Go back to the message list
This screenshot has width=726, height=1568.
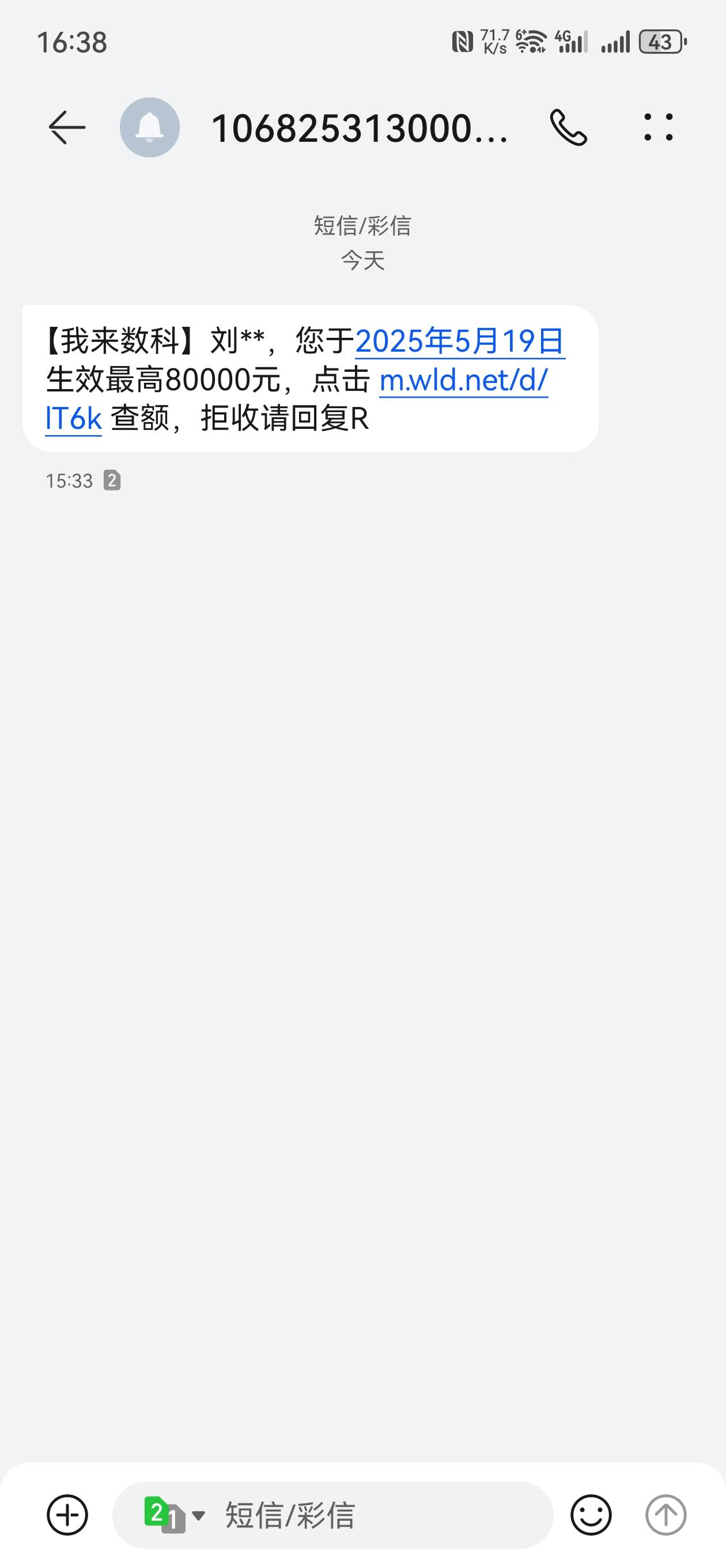coord(67,128)
